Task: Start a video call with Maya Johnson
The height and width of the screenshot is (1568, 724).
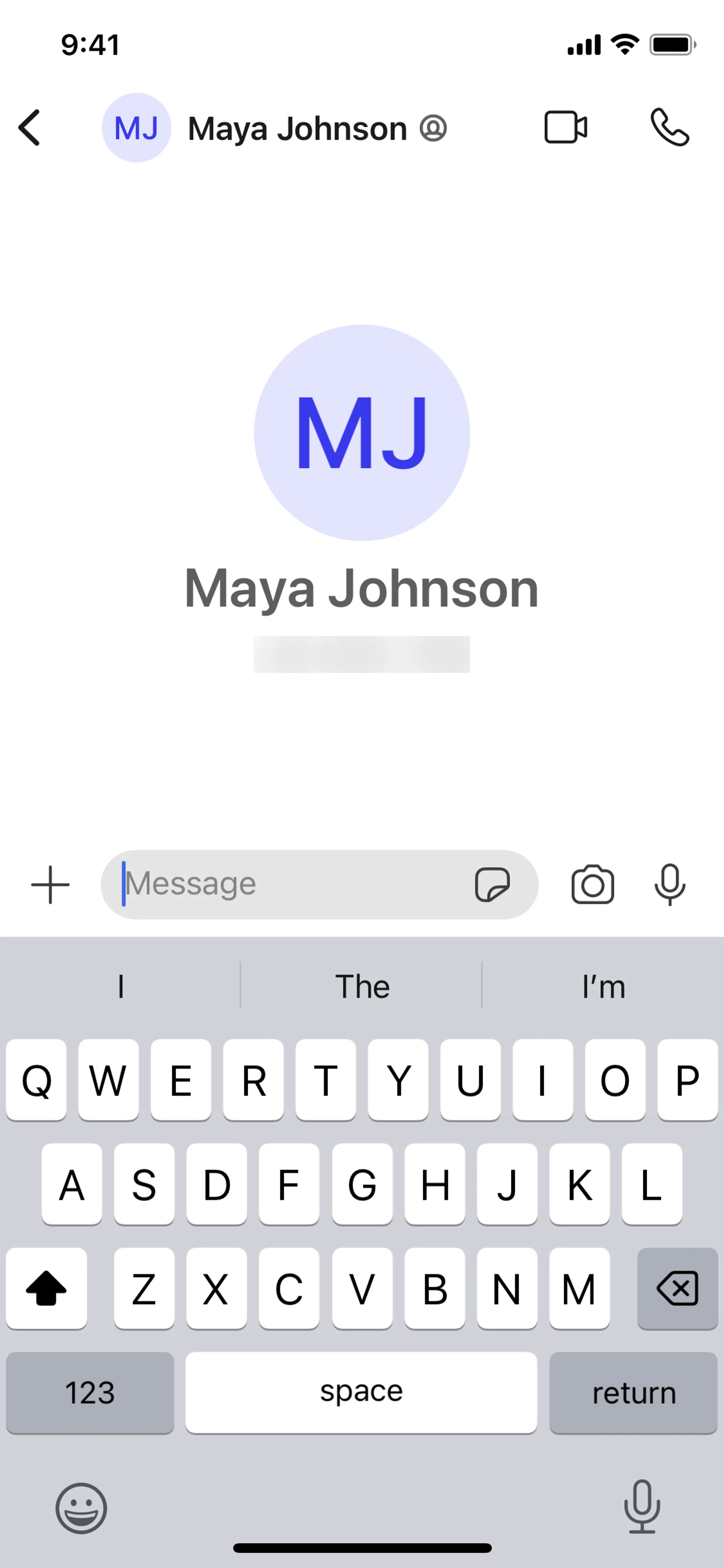Action: click(x=565, y=128)
